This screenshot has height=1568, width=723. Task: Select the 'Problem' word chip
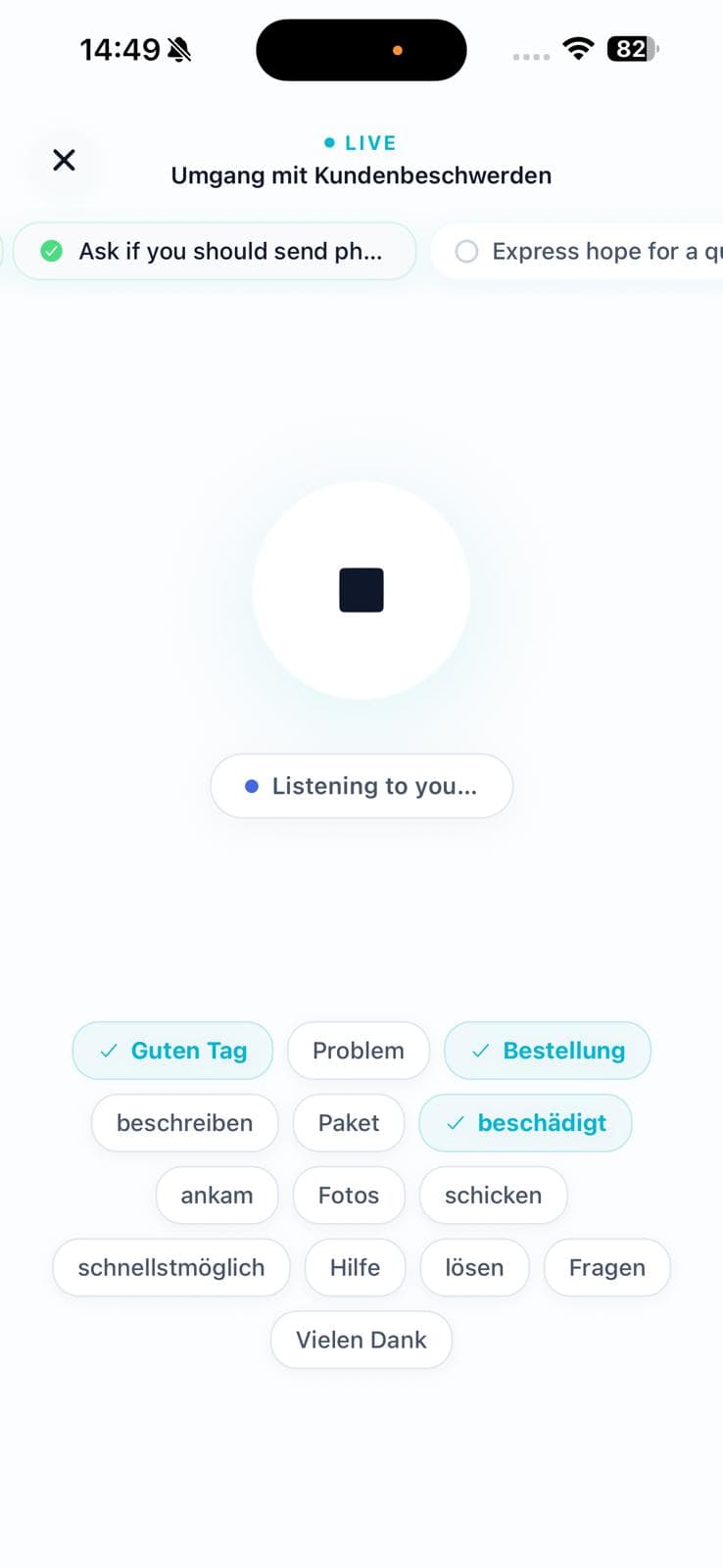(x=358, y=1051)
